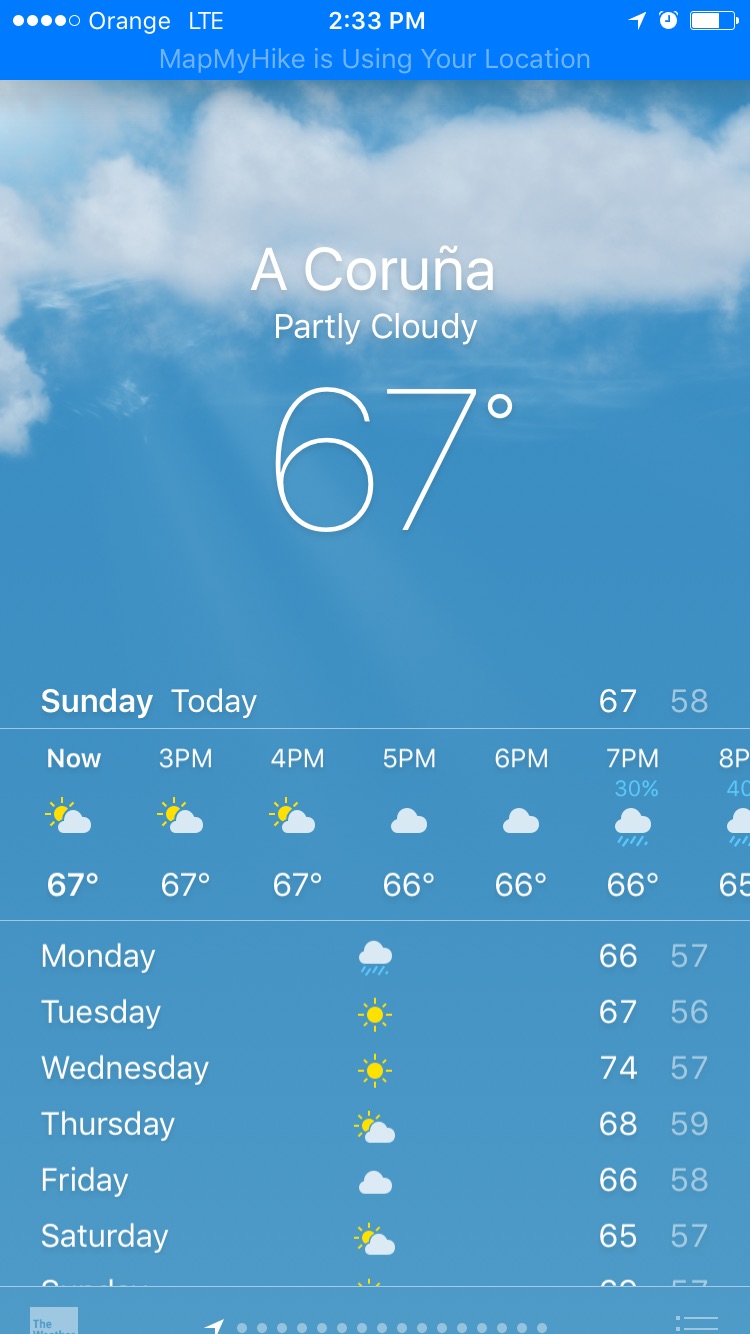Open the city list icon

coord(697,1322)
